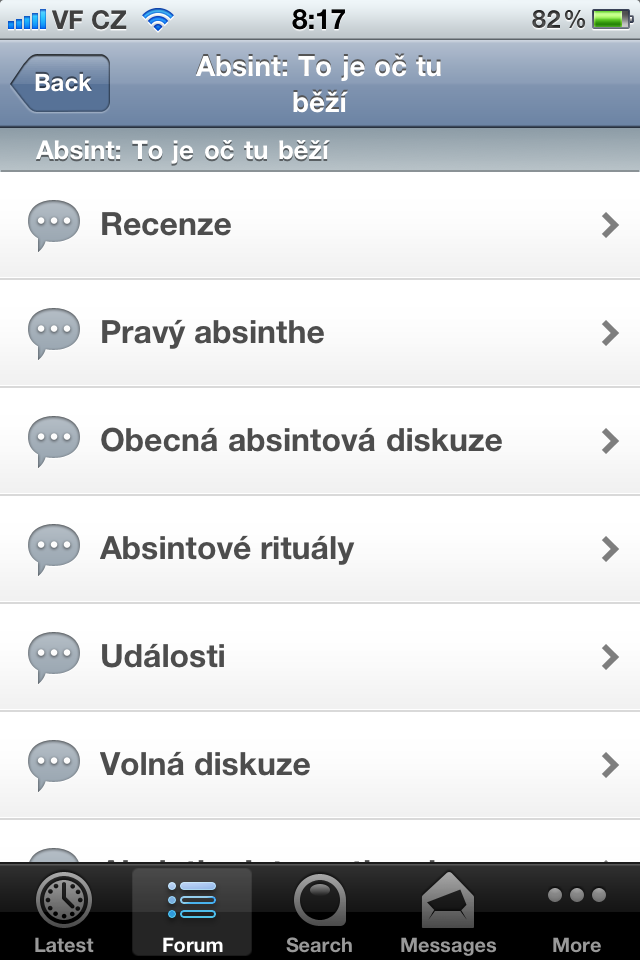
Task: Open the Recenze forum
Action: 320,225
